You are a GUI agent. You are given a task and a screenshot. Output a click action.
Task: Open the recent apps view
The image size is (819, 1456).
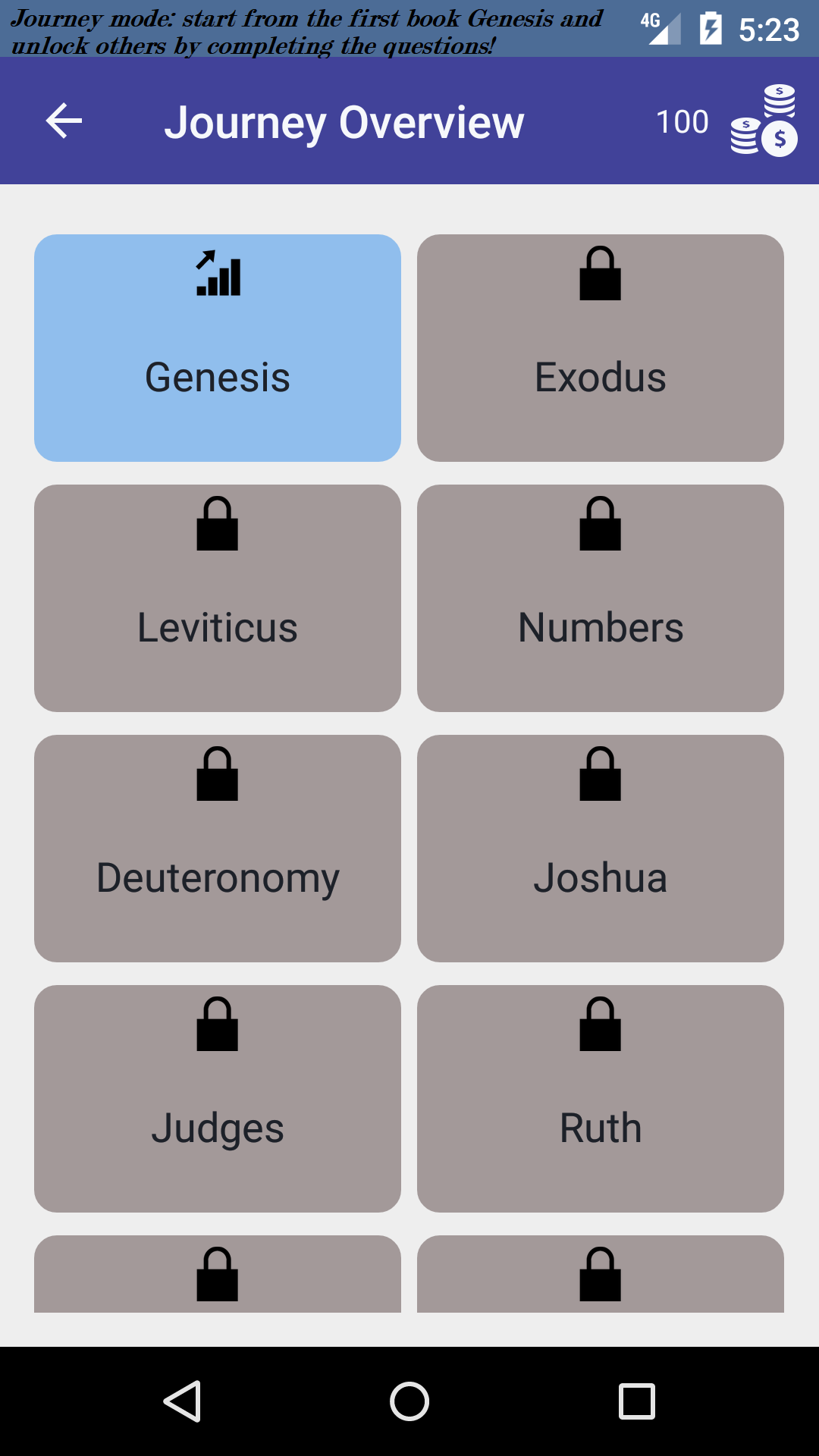636,1401
